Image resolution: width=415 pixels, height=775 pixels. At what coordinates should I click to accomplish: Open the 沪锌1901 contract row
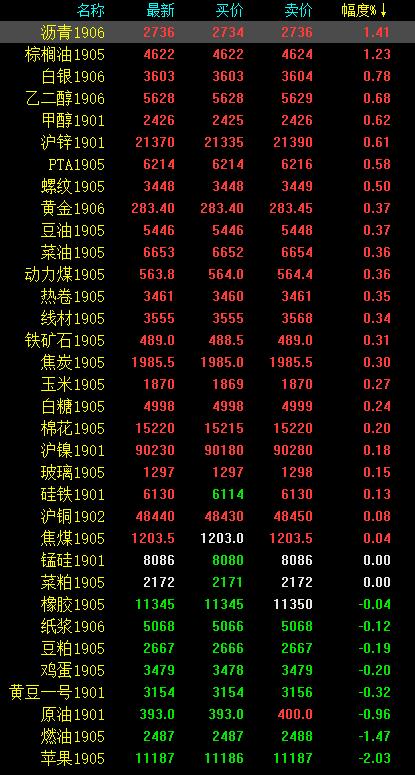pos(208,142)
